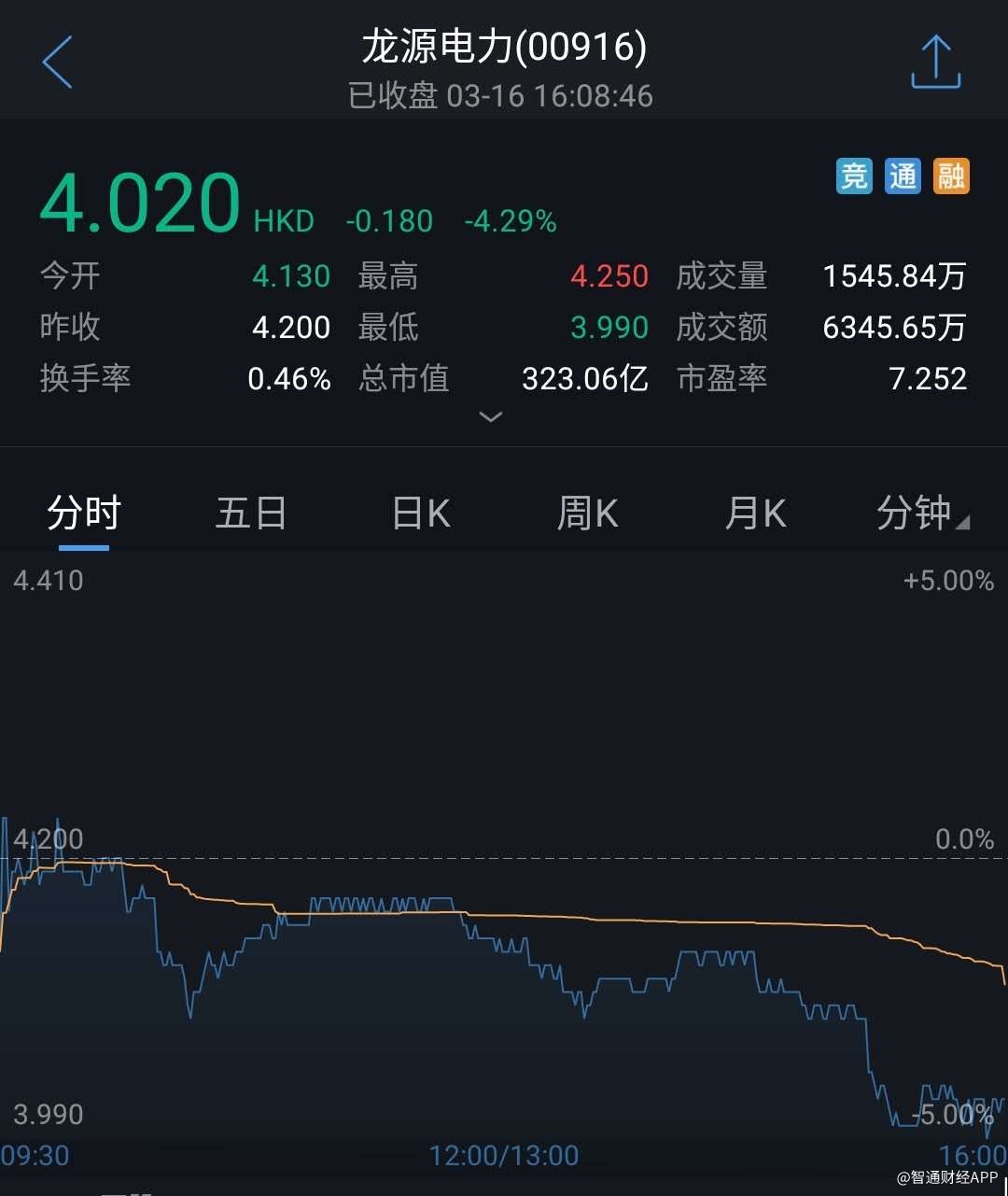The width and height of the screenshot is (1008, 1196).
Task: Open the 日K chart tab
Action: (x=421, y=514)
